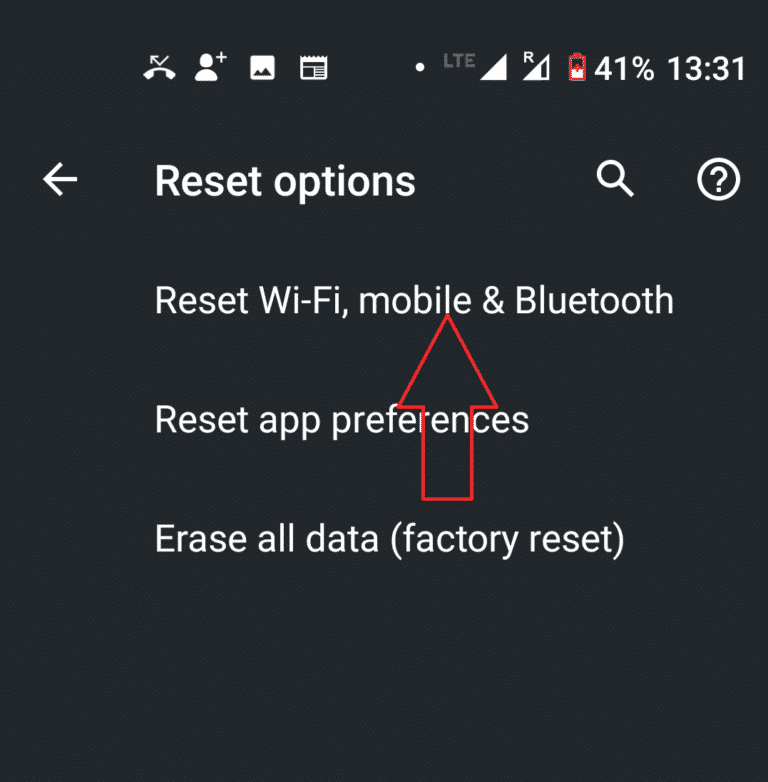Image resolution: width=768 pixels, height=782 pixels.
Task: Select Reset app preferences
Action: tap(341, 419)
